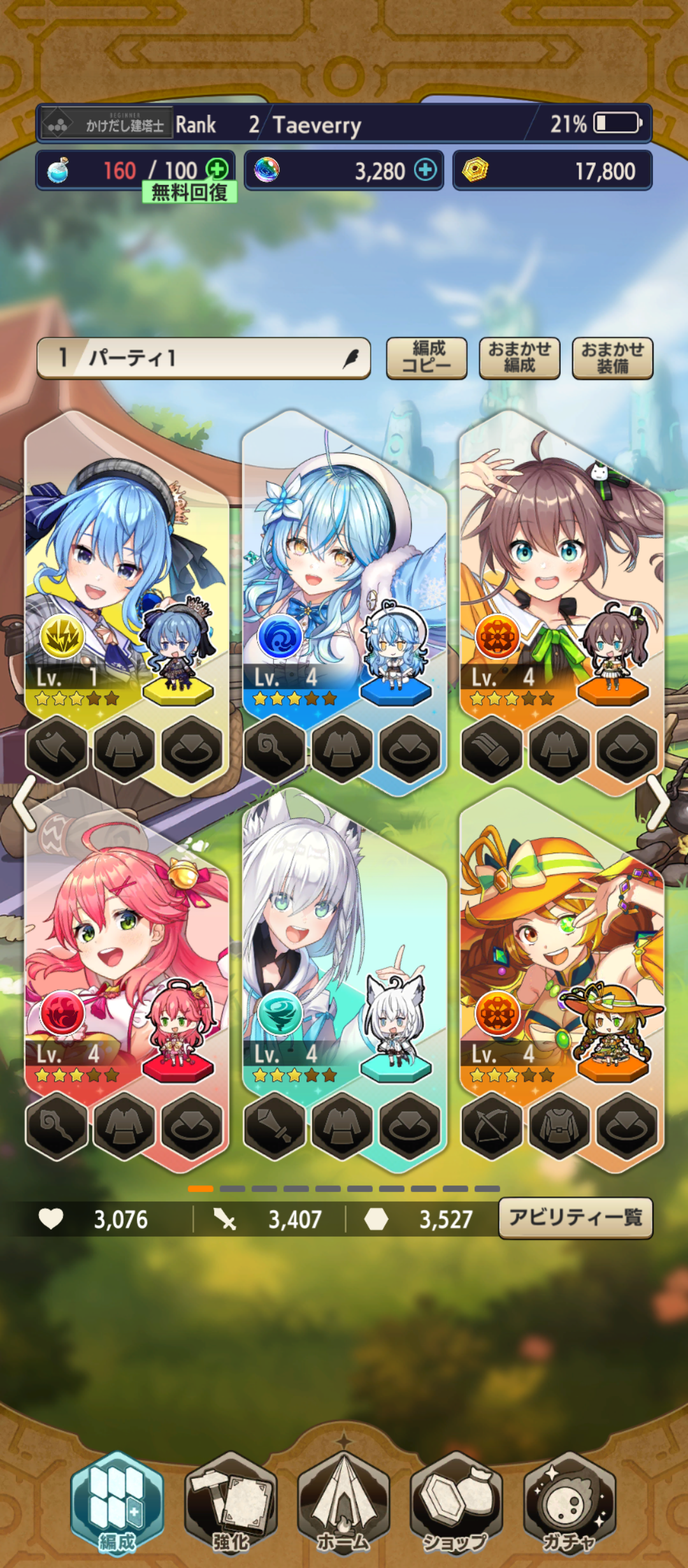688x1568 pixels.
Task: Tap the 編成コピー button
Action: pyautogui.click(x=427, y=358)
